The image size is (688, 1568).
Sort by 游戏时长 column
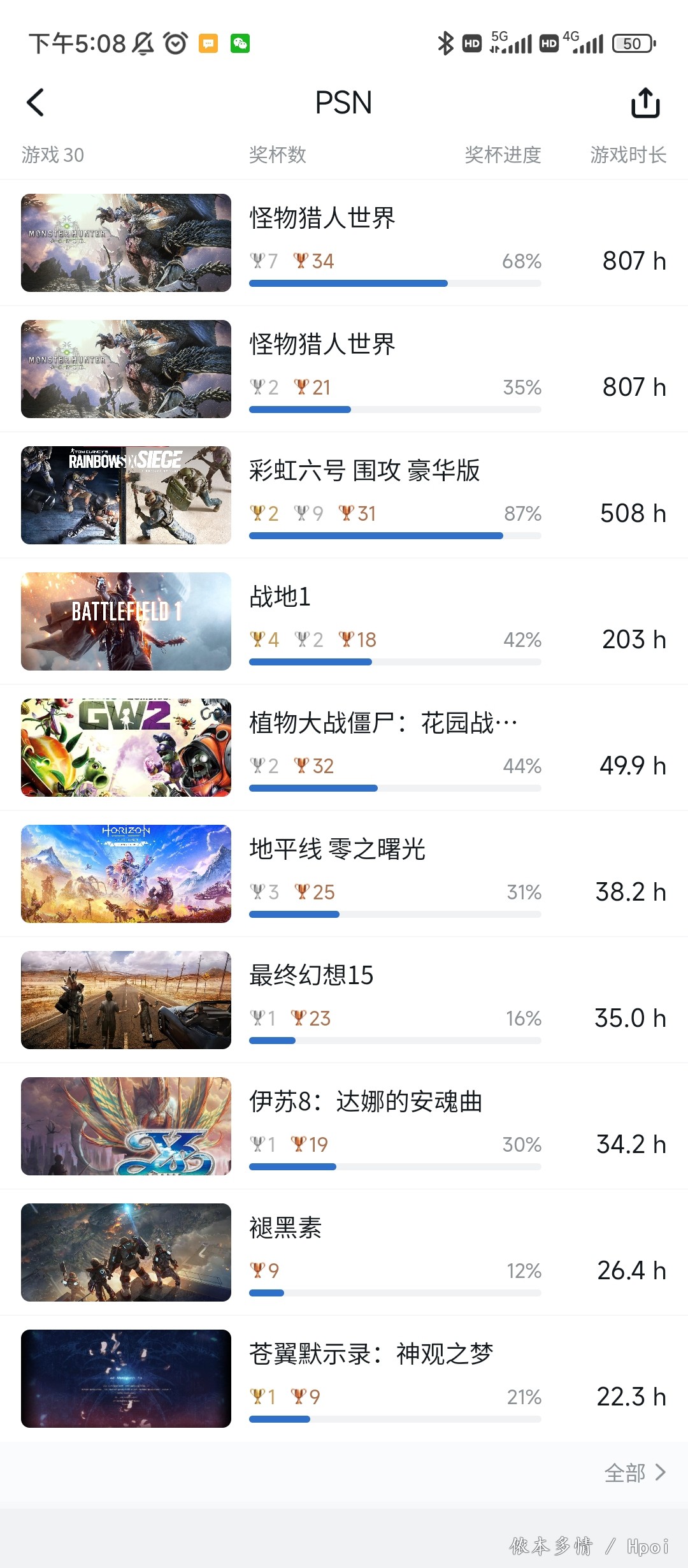click(627, 155)
